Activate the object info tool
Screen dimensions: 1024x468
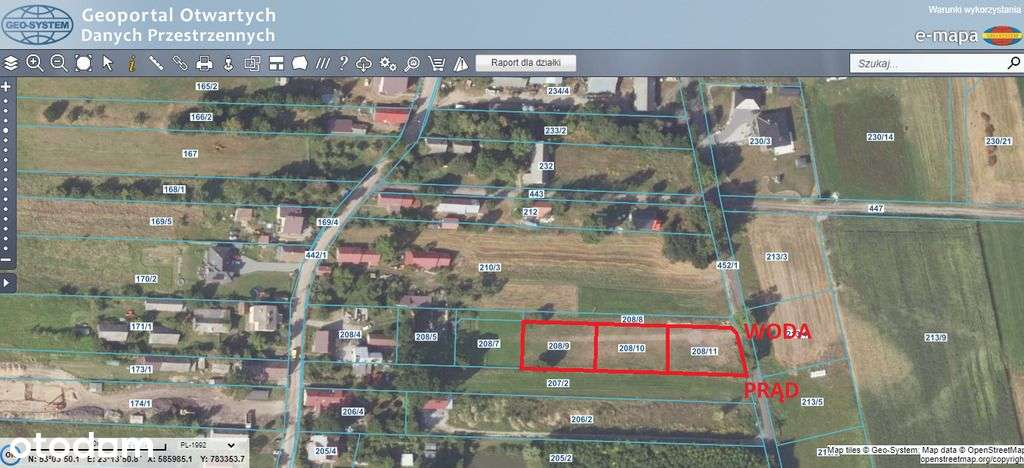(x=132, y=63)
